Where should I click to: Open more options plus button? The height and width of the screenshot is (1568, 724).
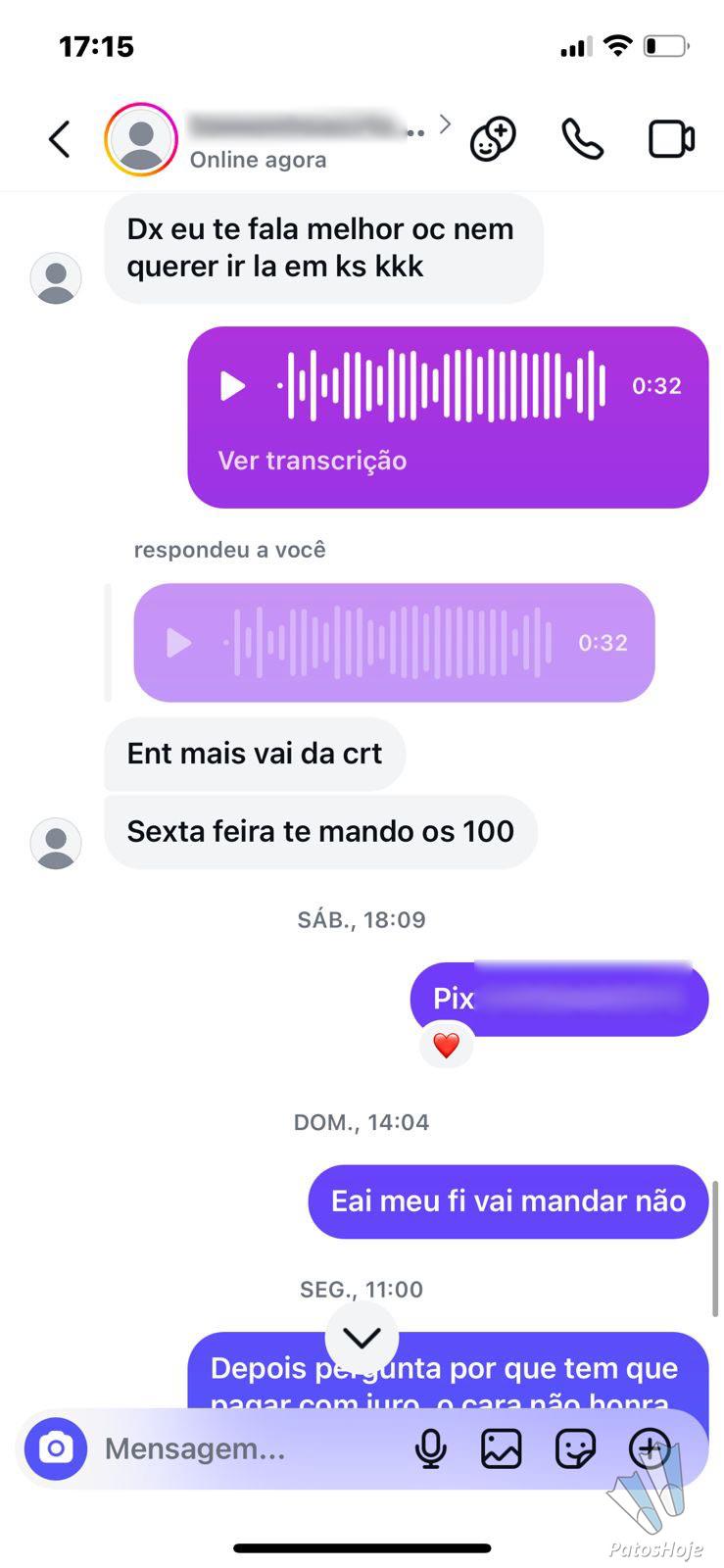(x=650, y=1446)
